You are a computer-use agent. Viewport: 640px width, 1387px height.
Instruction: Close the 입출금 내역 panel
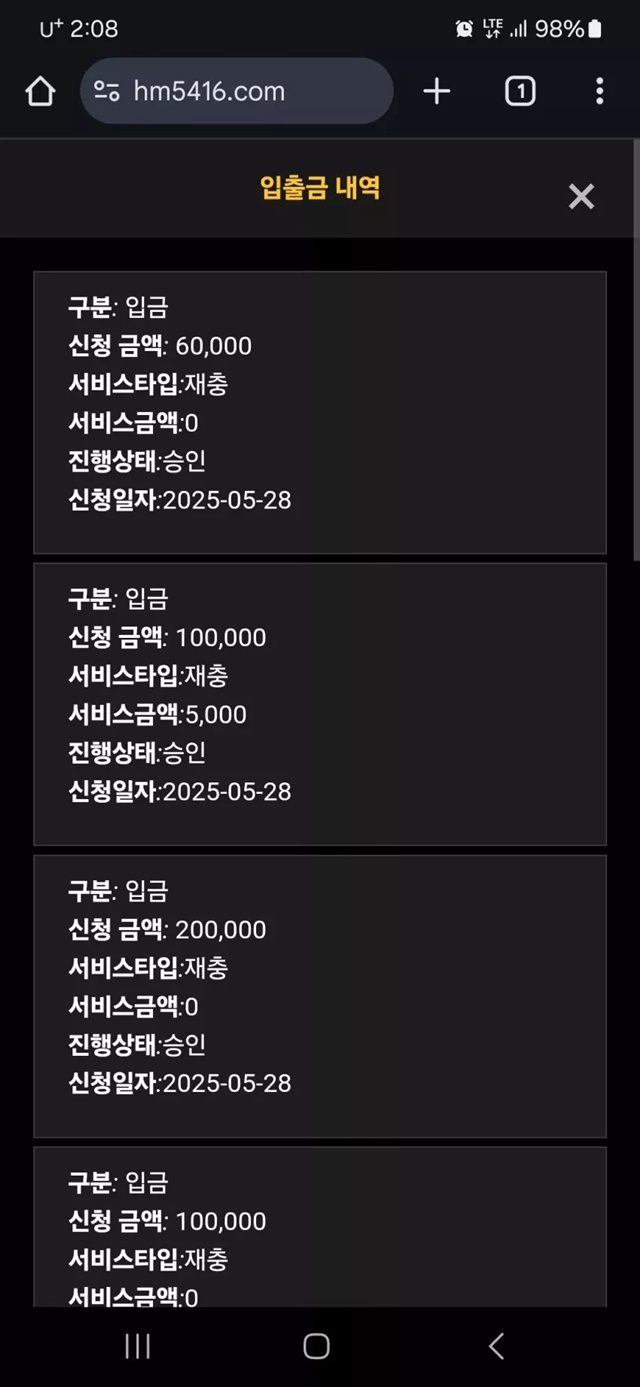[x=581, y=196]
